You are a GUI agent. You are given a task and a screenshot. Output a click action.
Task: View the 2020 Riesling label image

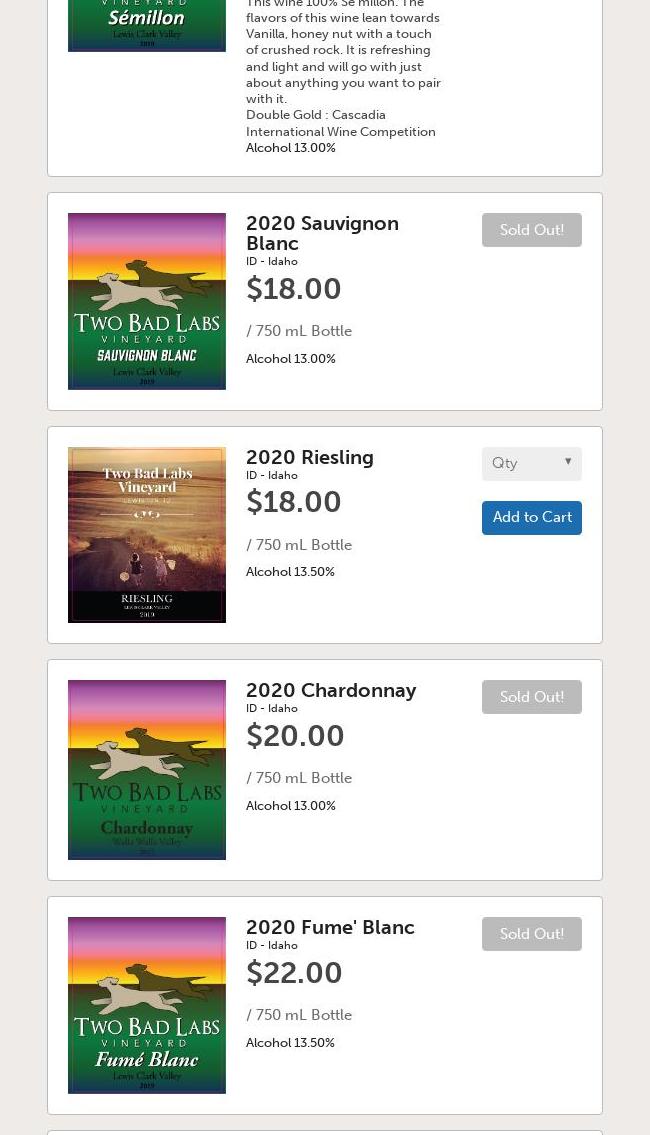tap(147, 535)
